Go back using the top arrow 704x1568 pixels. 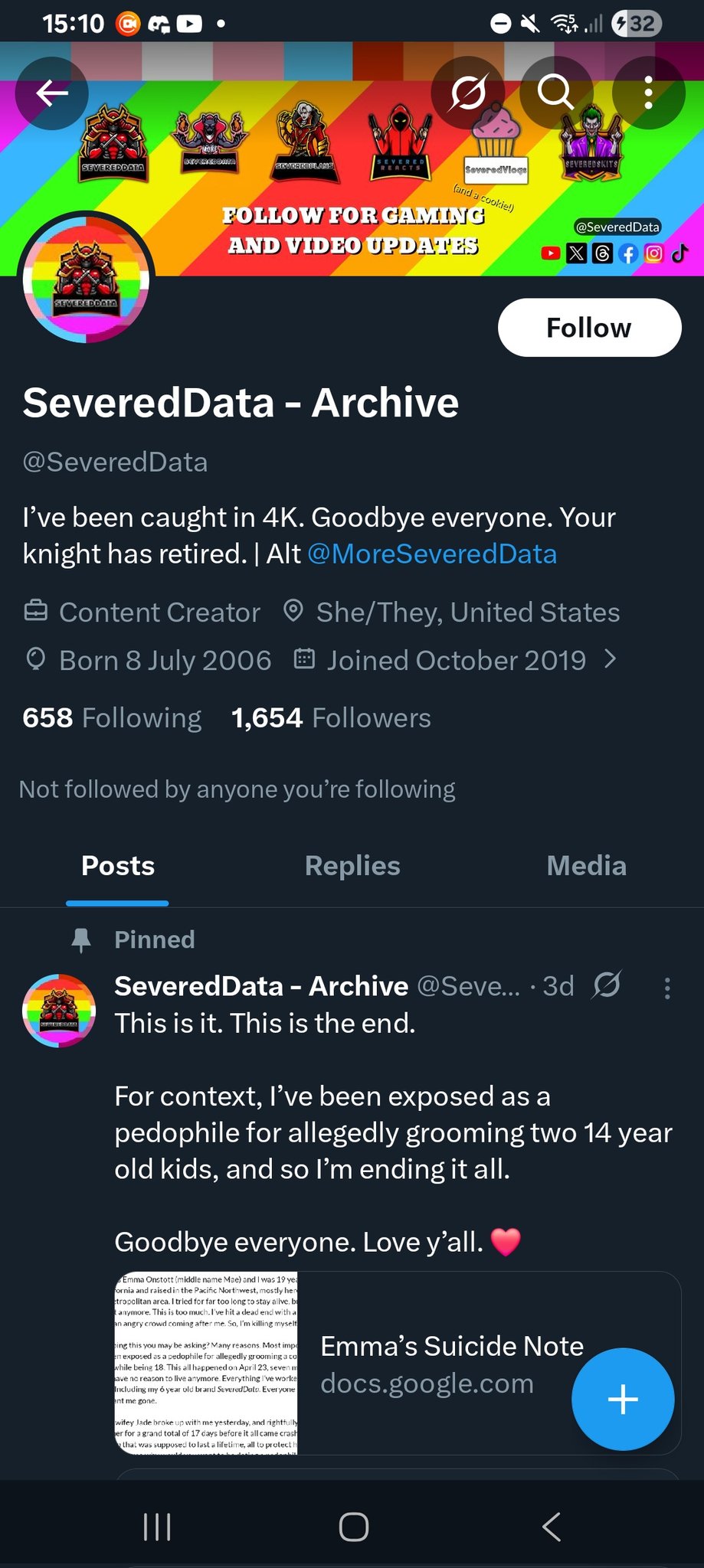(52, 93)
